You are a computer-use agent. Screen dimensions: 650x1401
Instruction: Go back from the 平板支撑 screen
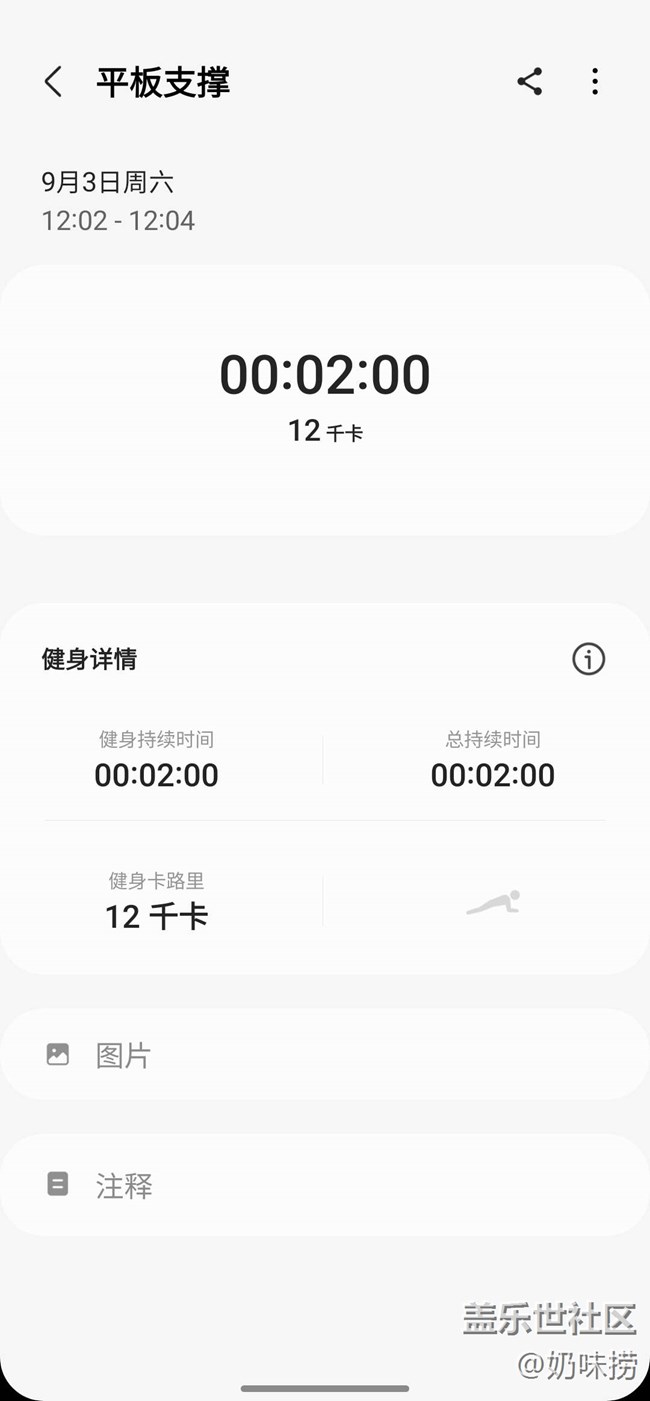pyautogui.click(x=53, y=82)
